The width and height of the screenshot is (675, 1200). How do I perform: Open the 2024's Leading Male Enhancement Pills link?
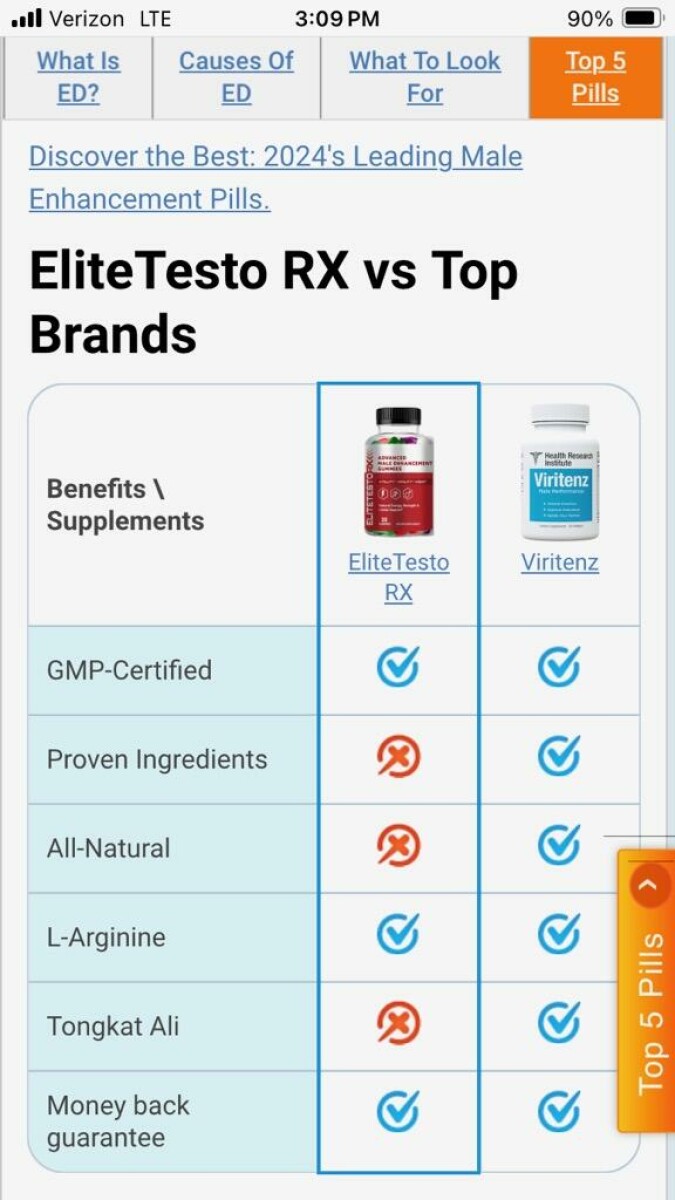275,177
